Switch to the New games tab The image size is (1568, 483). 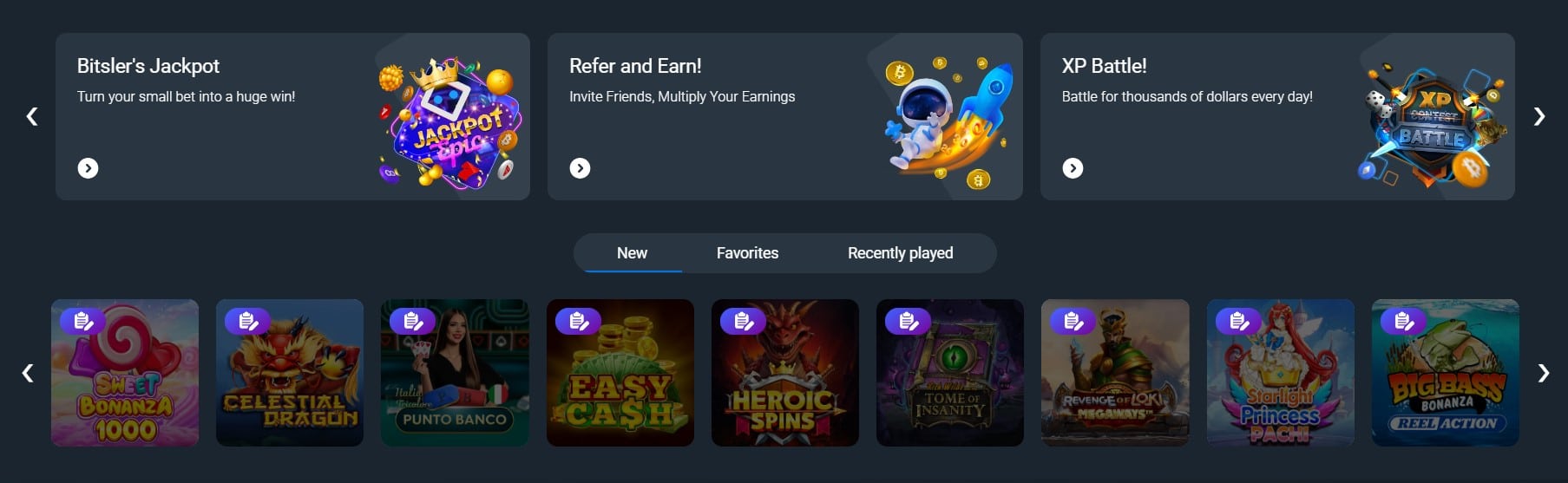[x=632, y=253]
